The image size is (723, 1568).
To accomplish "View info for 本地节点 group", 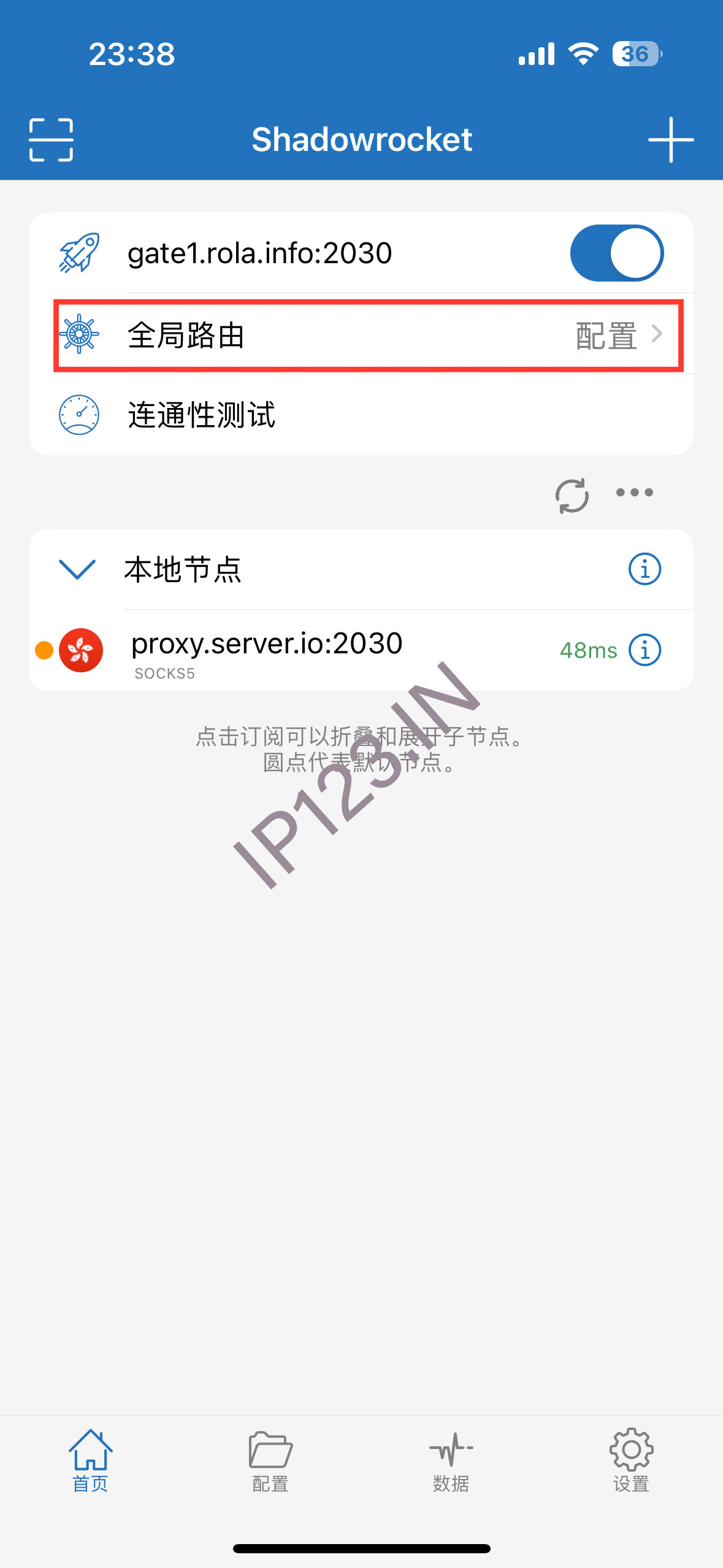I will point(645,569).
